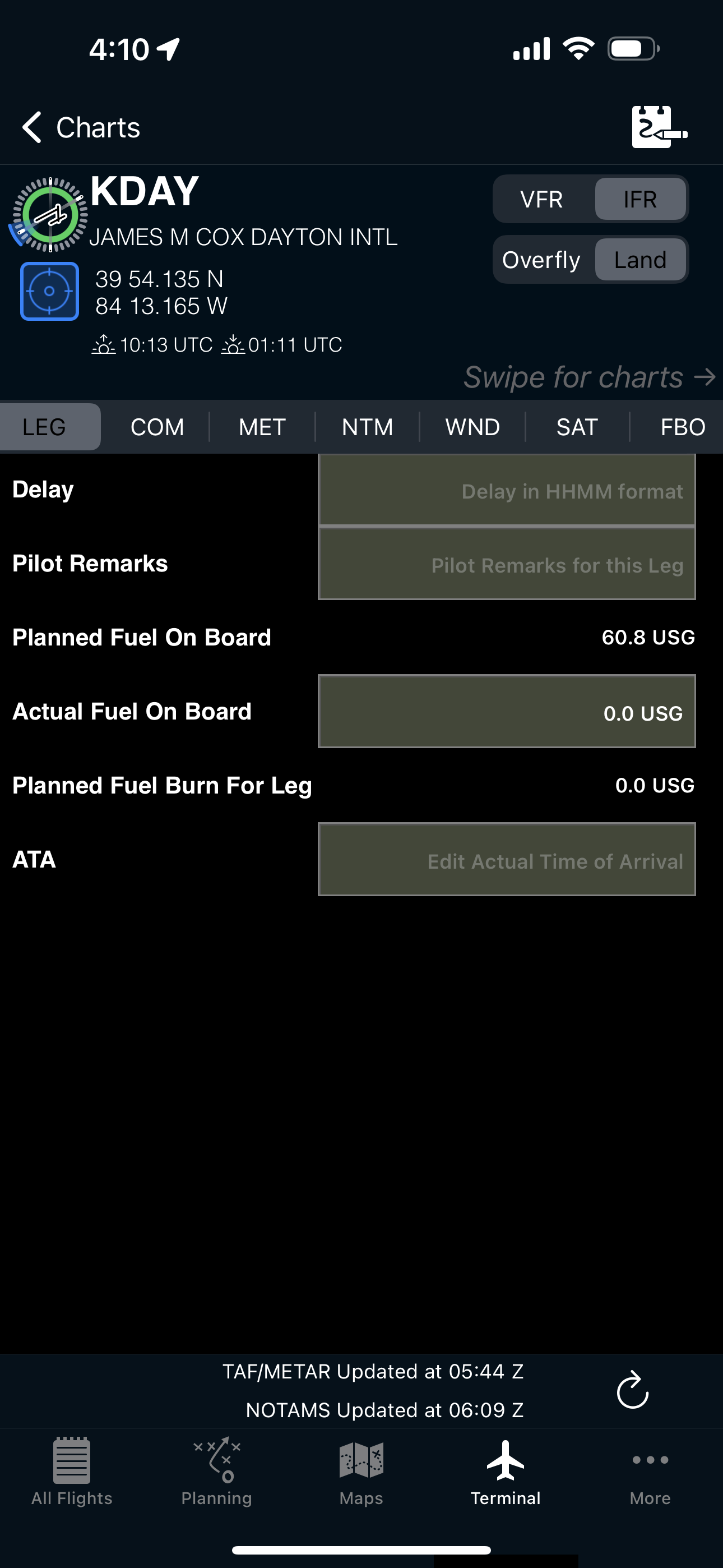Open the NTM tab
Viewport: 723px width, 1568px height.
(x=367, y=427)
